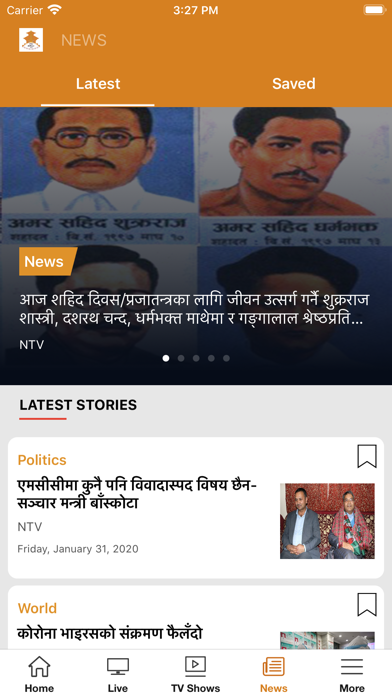The image size is (392, 696).
Task: Open the World coronavirus story card
Action: pyautogui.click(x=196, y=618)
